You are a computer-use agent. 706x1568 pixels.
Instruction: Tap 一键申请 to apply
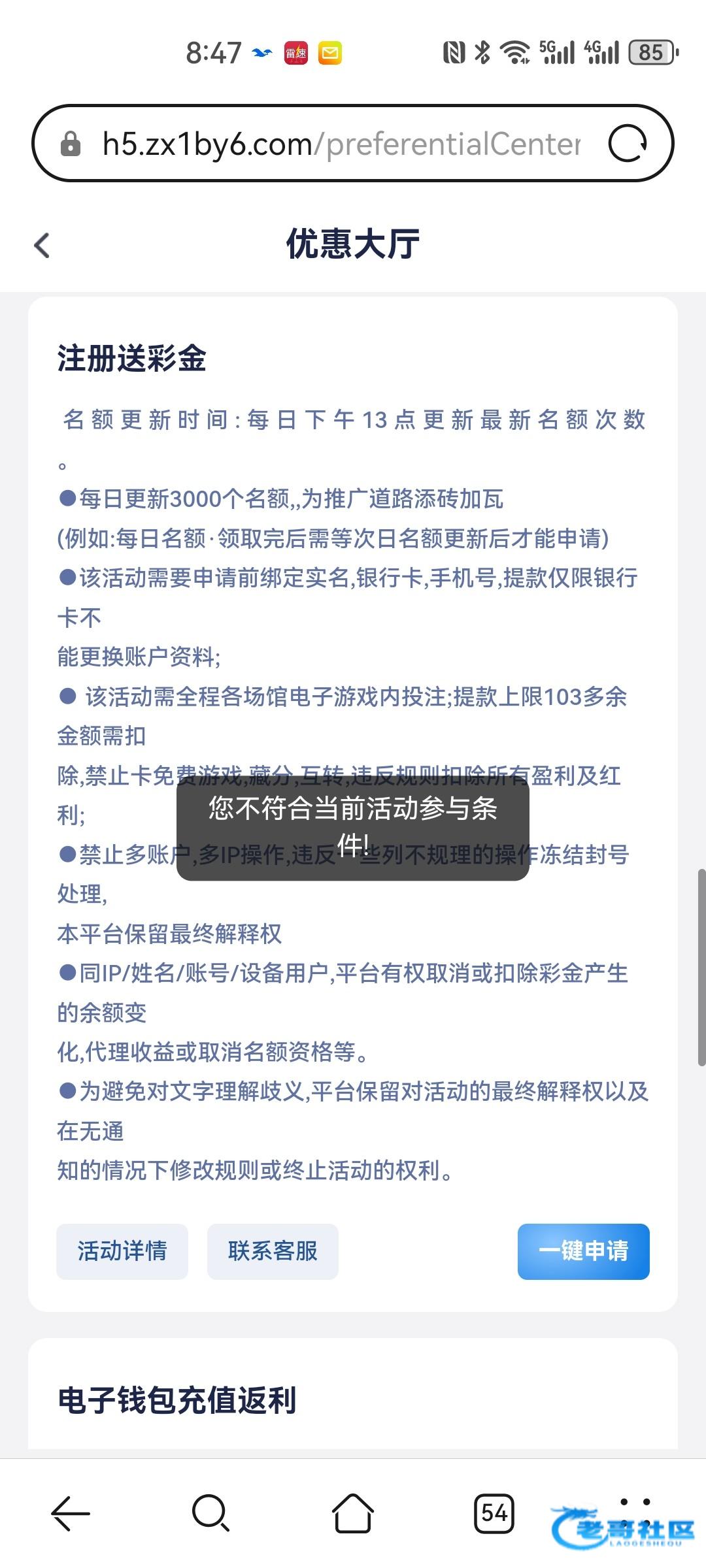tap(583, 1251)
